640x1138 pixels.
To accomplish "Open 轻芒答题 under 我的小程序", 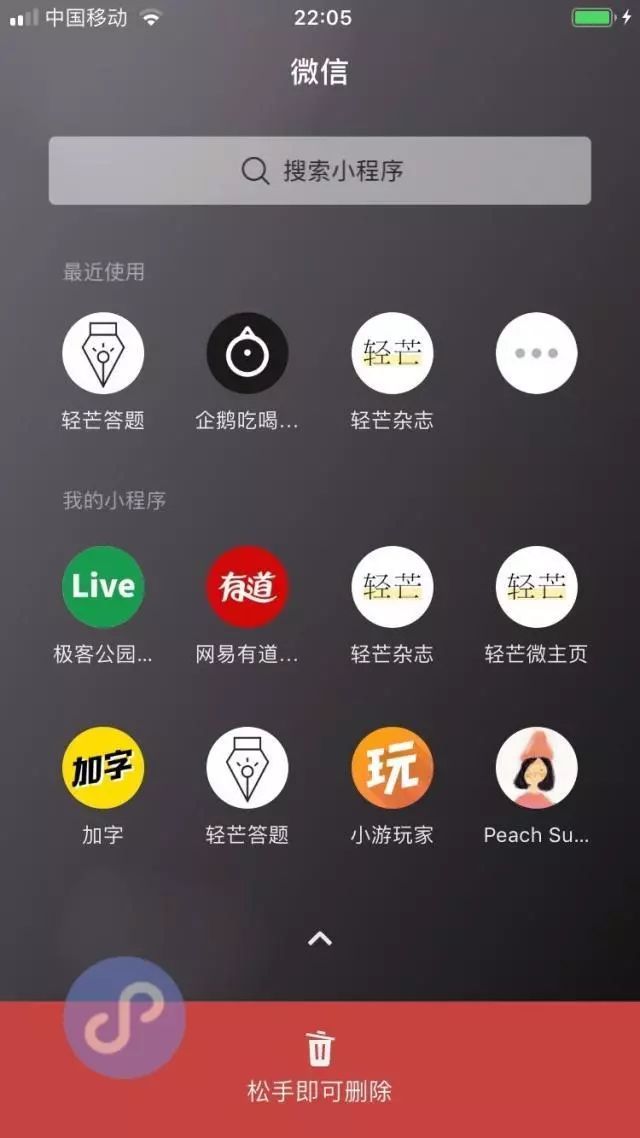I will click(247, 768).
